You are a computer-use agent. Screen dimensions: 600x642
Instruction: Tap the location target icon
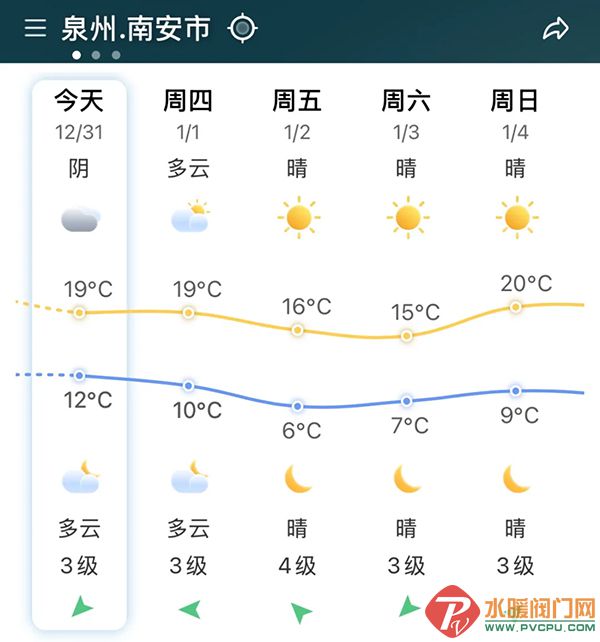click(x=243, y=28)
